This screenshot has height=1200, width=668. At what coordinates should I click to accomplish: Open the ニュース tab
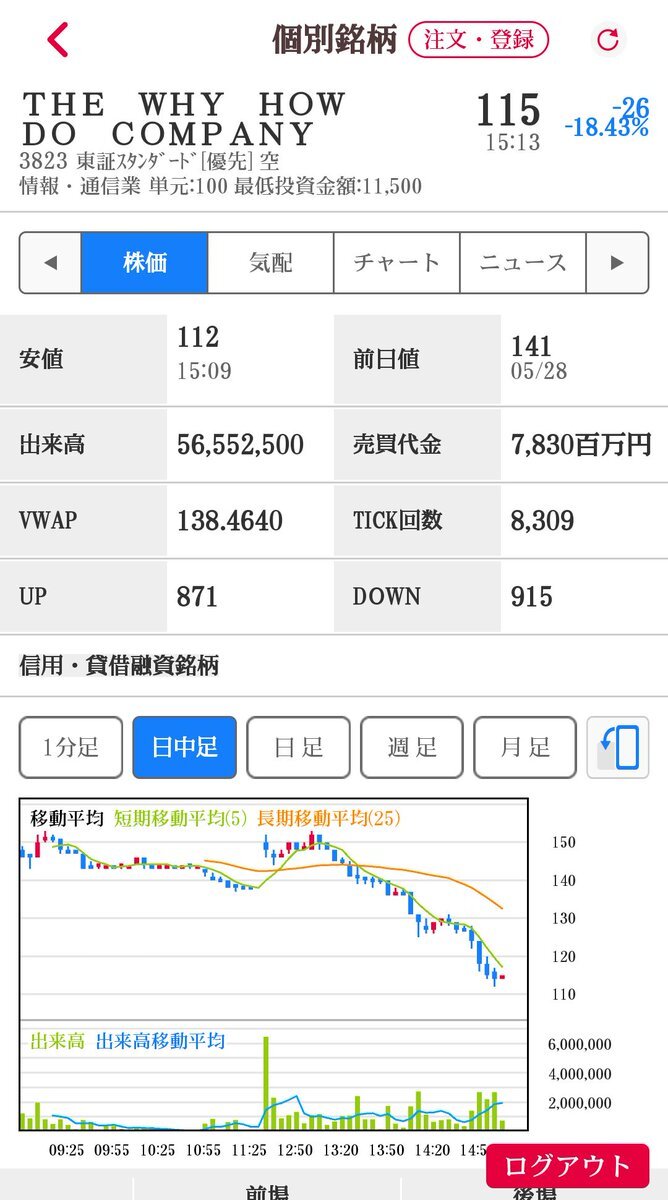[523, 263]
